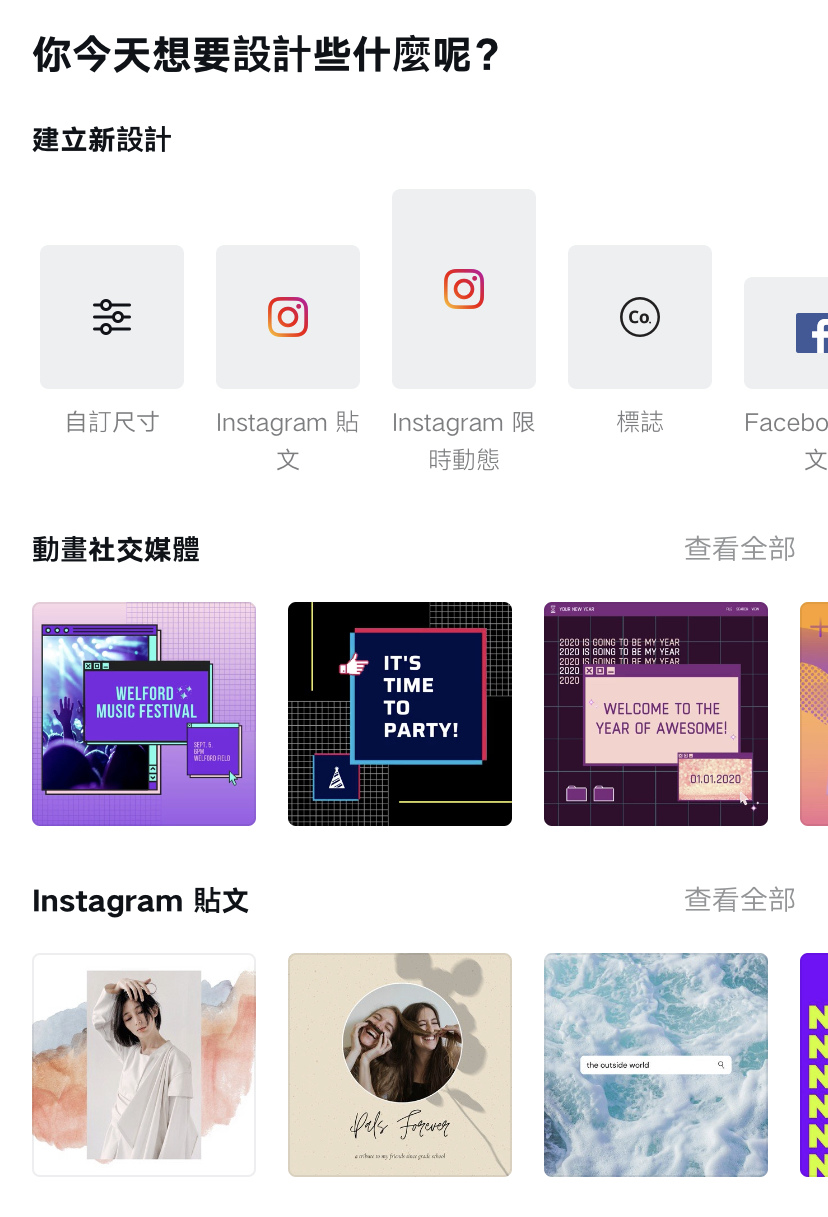
Task: Create a custom size design
Action: [x=112, y=317]
